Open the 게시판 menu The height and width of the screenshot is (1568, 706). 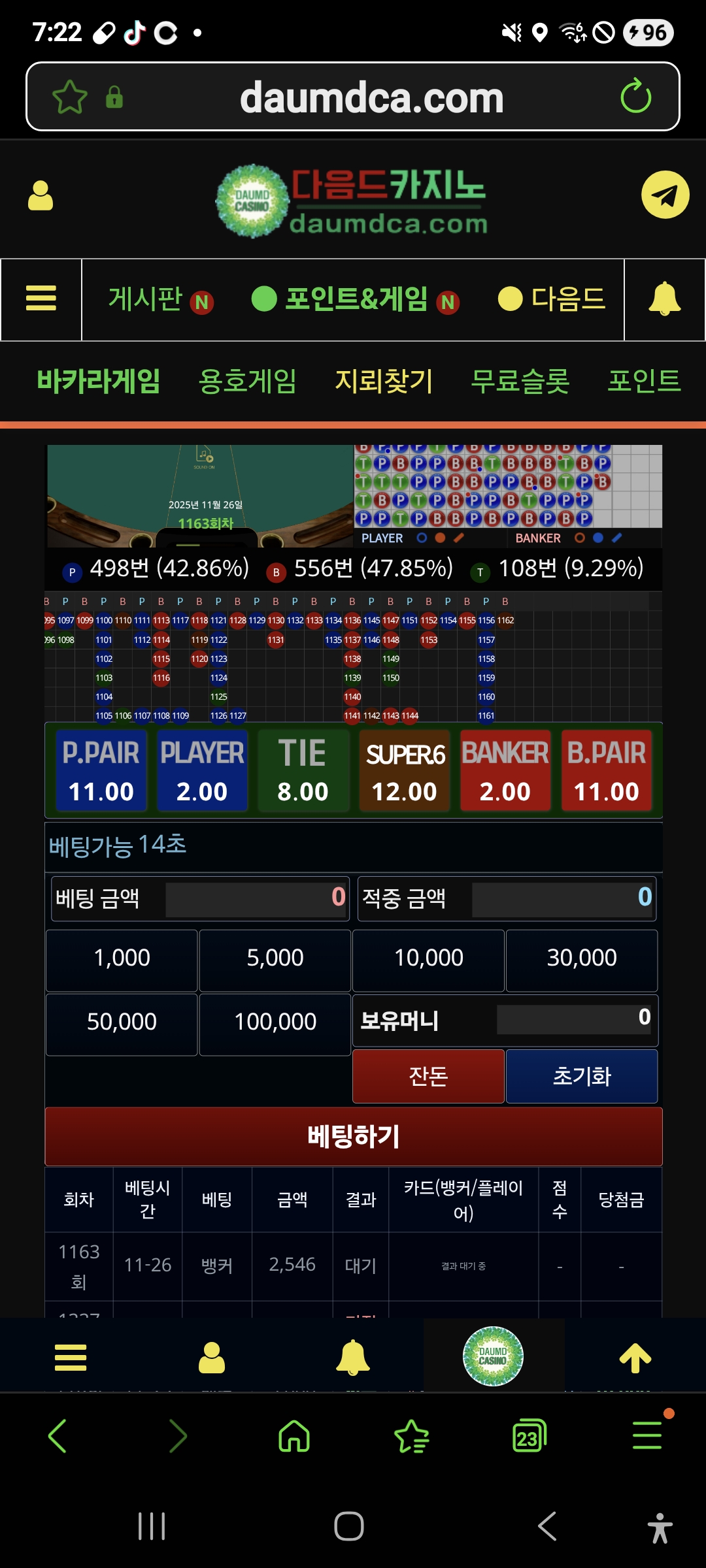pos(145,299)
